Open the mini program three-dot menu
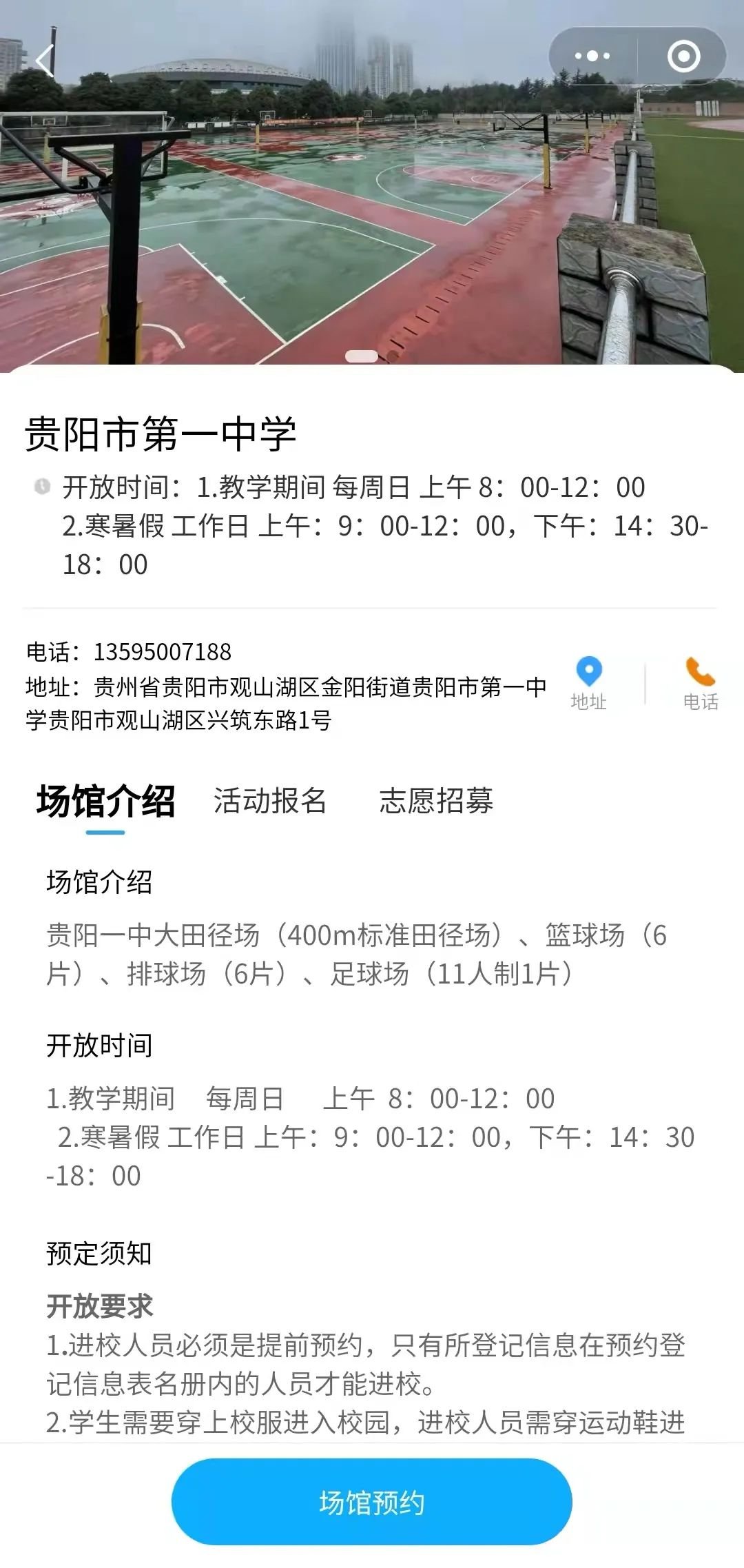Screen dimensions: 744x1568 coord(592,57)
